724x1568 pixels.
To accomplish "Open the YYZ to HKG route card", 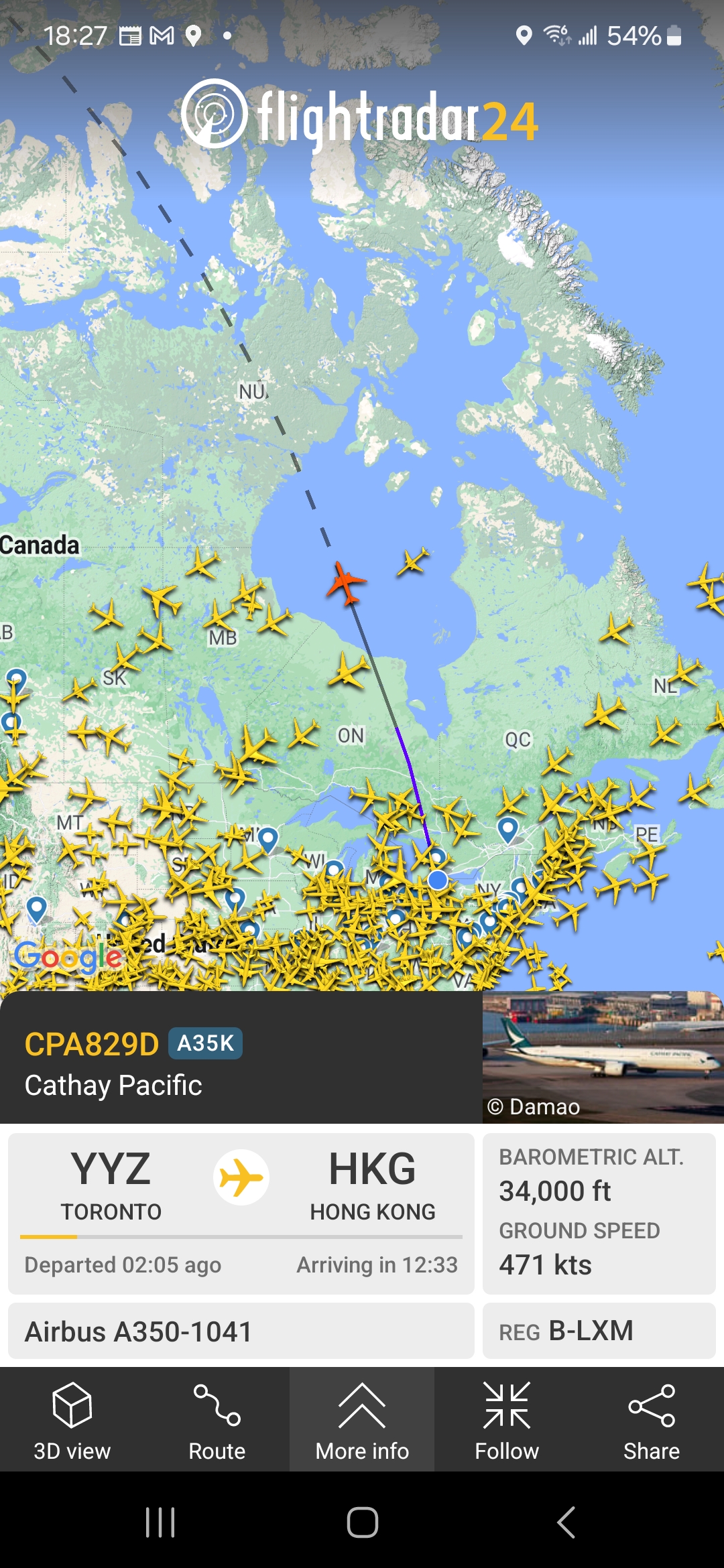I will click(241, 1213).
